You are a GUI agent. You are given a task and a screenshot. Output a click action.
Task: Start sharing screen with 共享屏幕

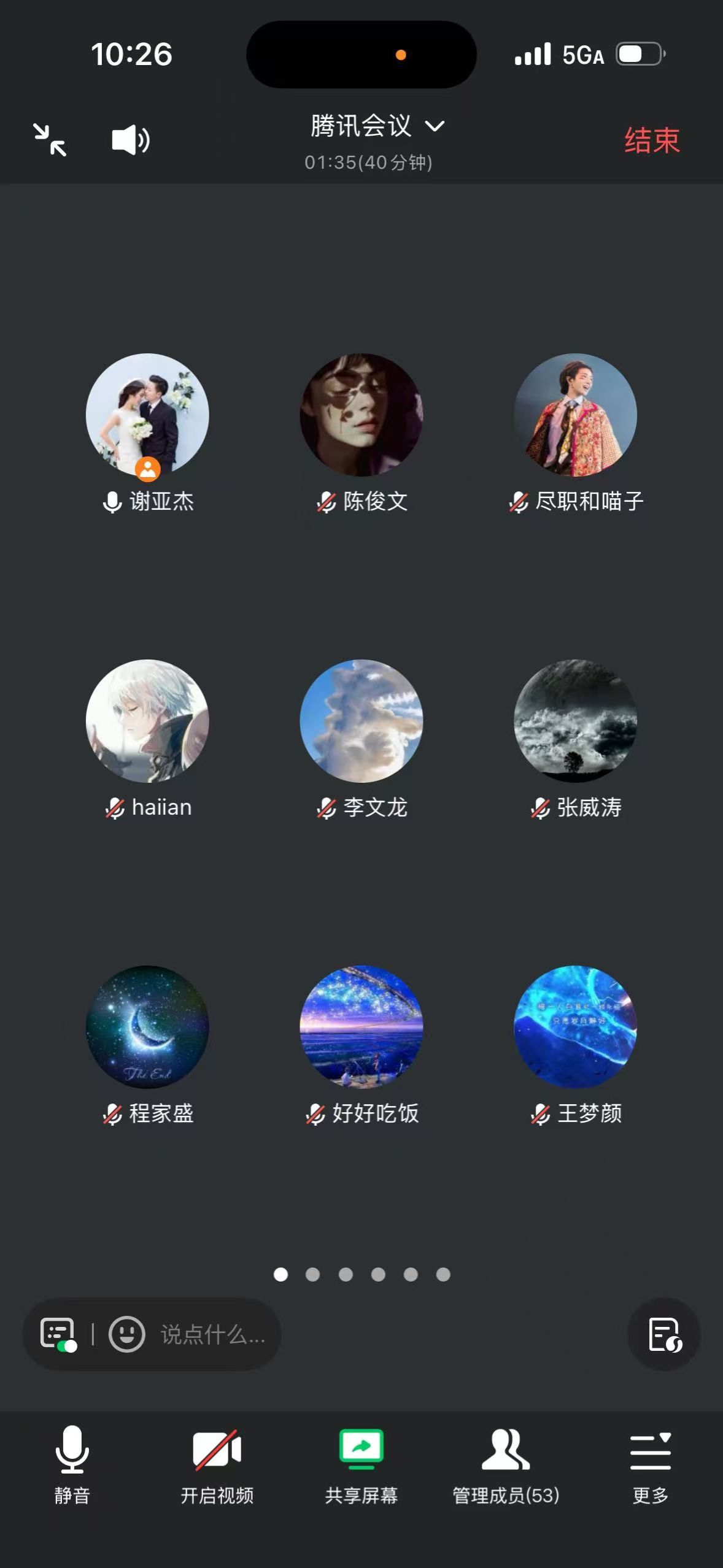click(x=361, y=1464)
